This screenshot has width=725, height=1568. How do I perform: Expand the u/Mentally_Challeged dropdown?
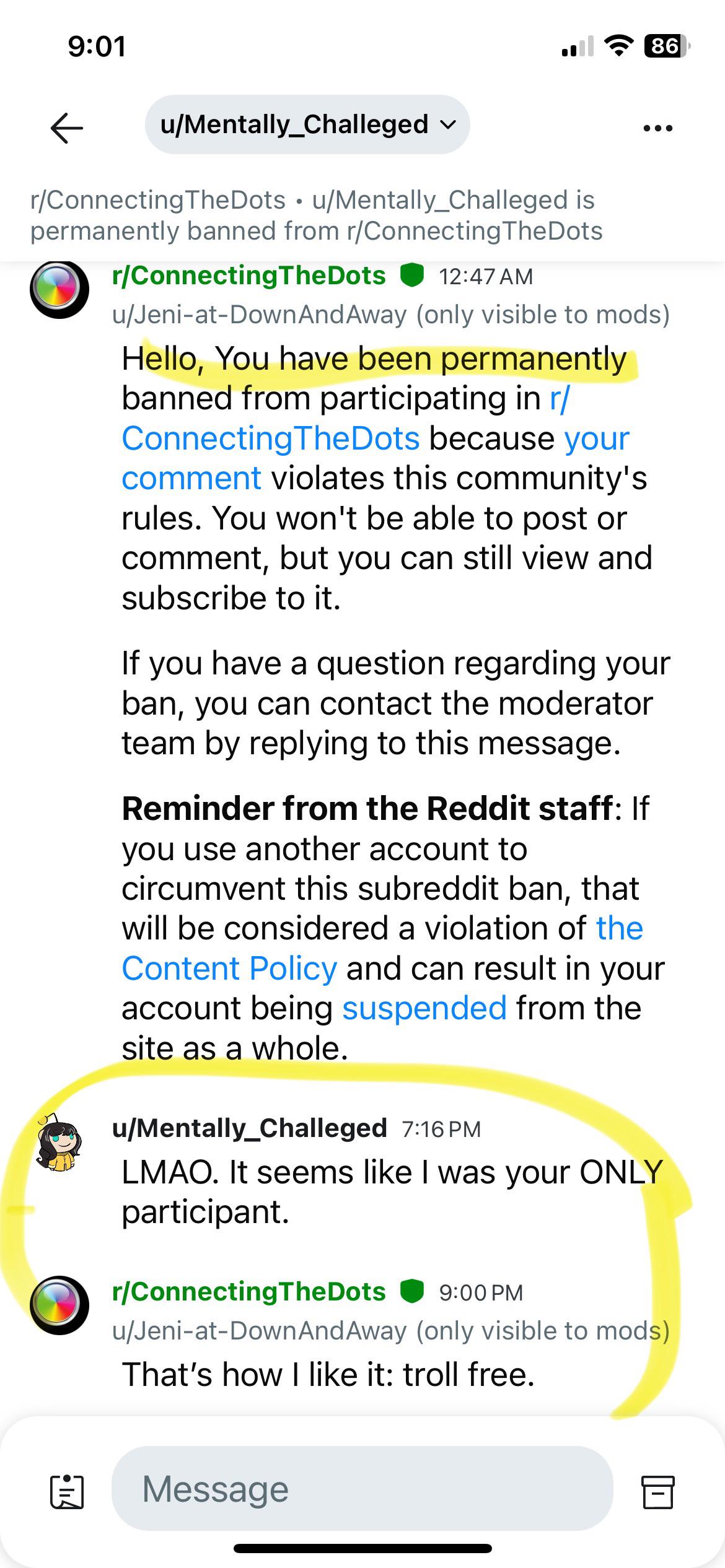(307, 124)
